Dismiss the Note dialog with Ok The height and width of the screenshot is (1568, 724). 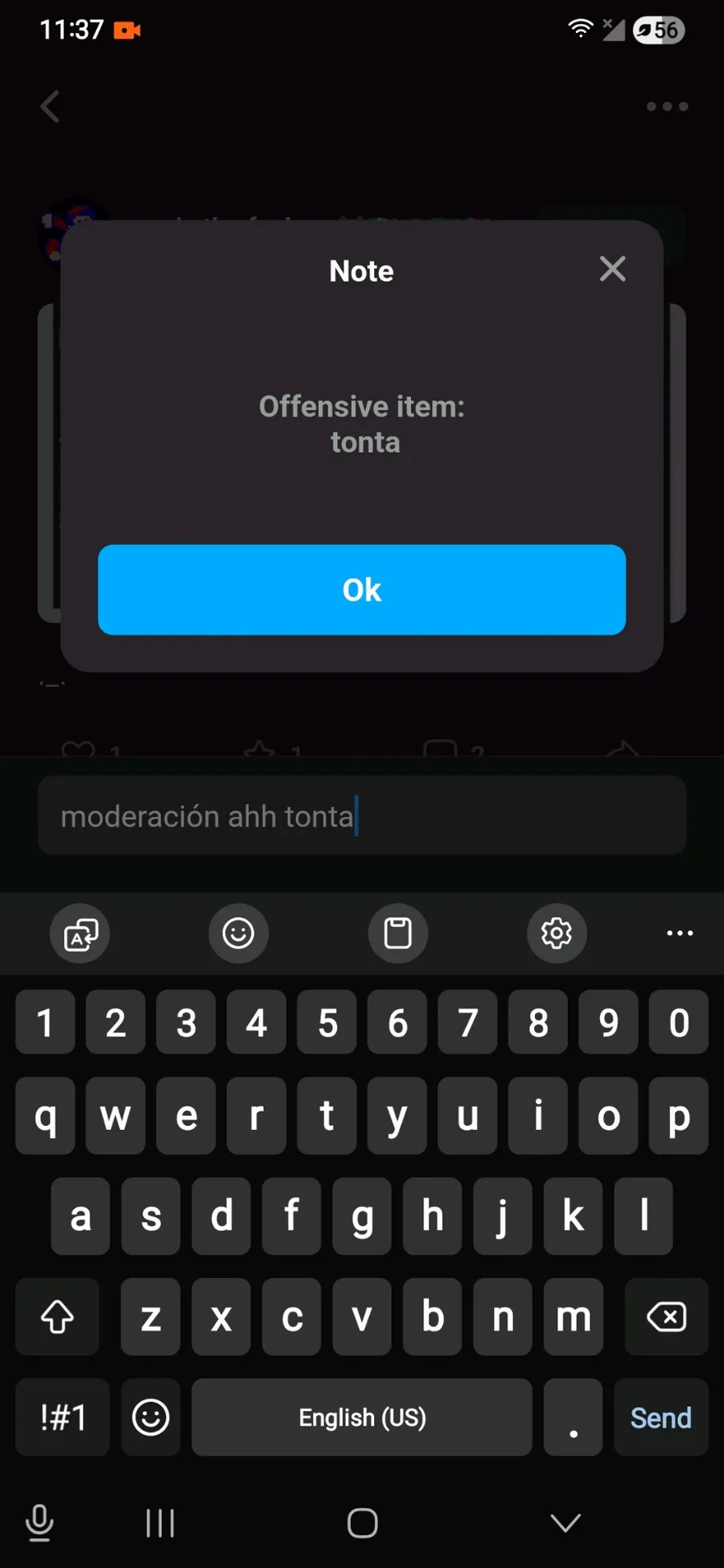(x=362, y=589)
